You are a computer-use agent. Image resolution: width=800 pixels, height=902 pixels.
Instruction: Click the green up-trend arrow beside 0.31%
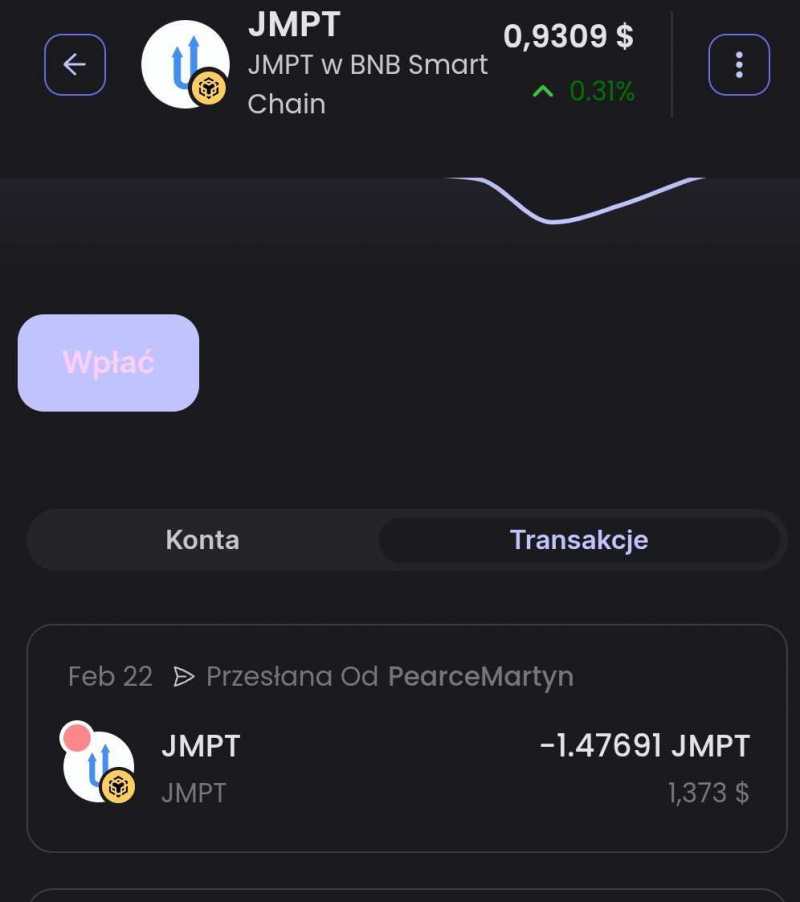pos(543,91)
